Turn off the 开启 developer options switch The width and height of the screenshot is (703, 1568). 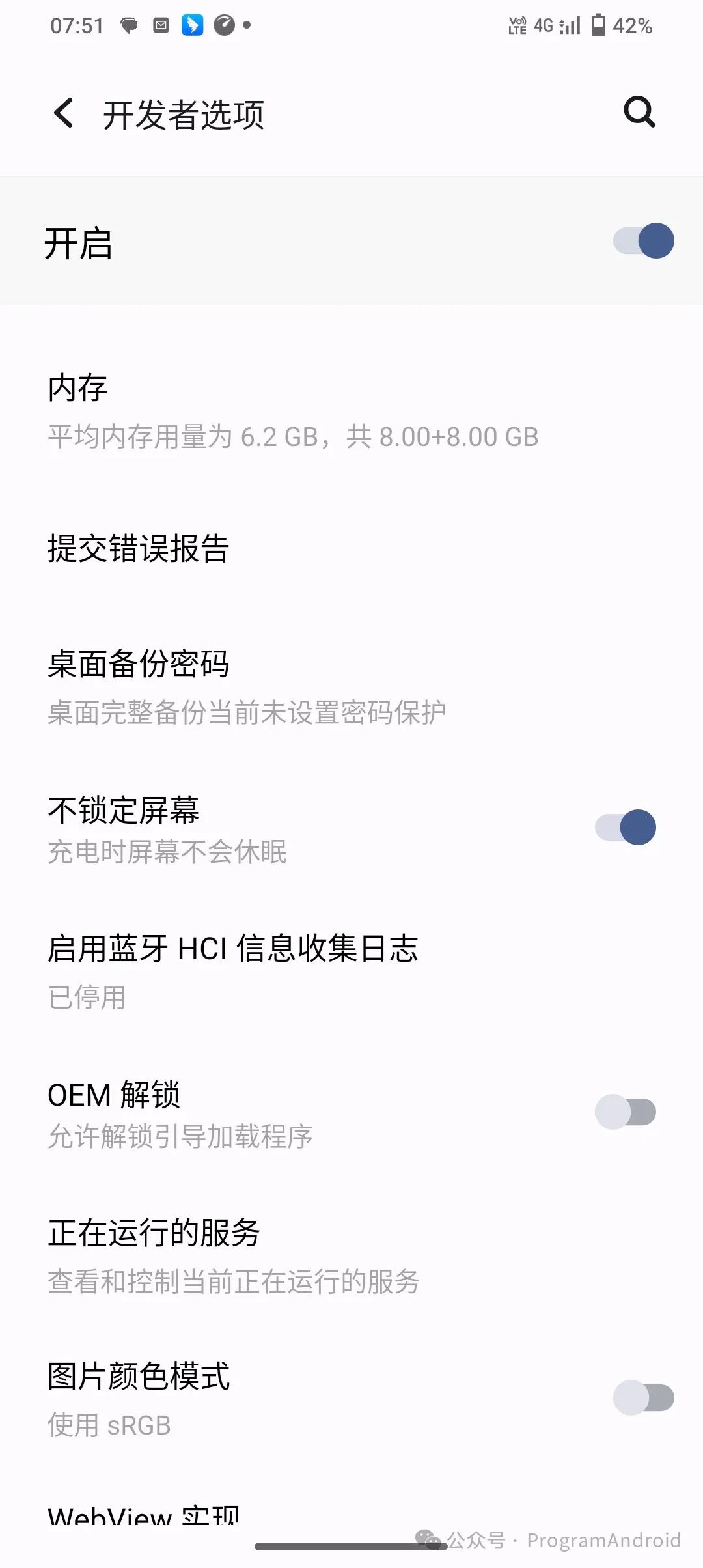pos(644,241)
